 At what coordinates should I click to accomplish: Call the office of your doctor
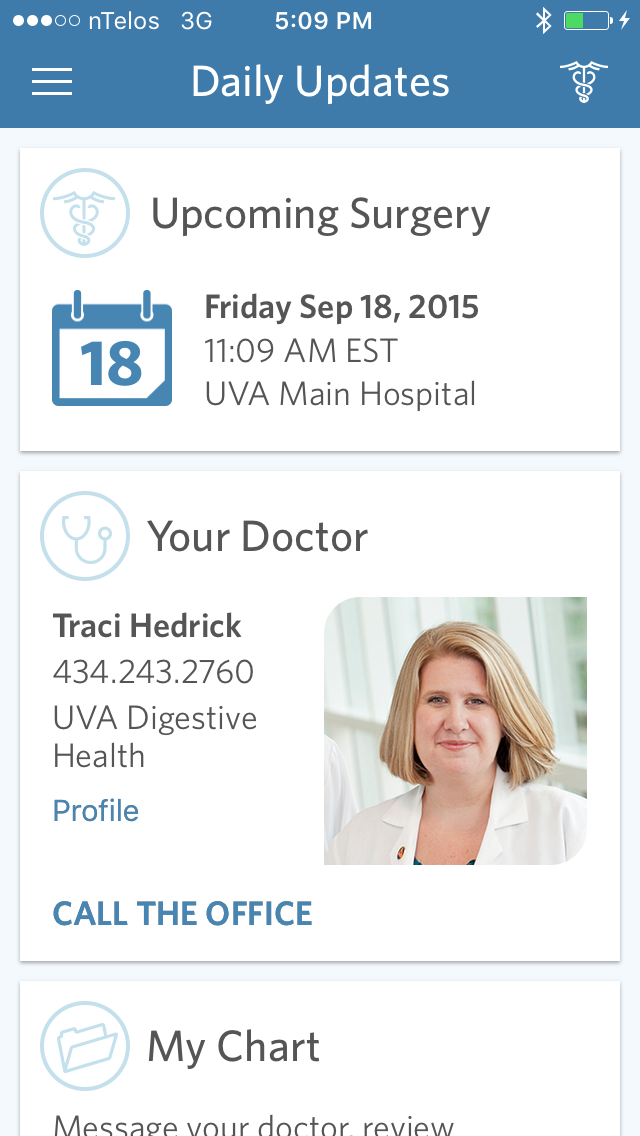(183, 913)
